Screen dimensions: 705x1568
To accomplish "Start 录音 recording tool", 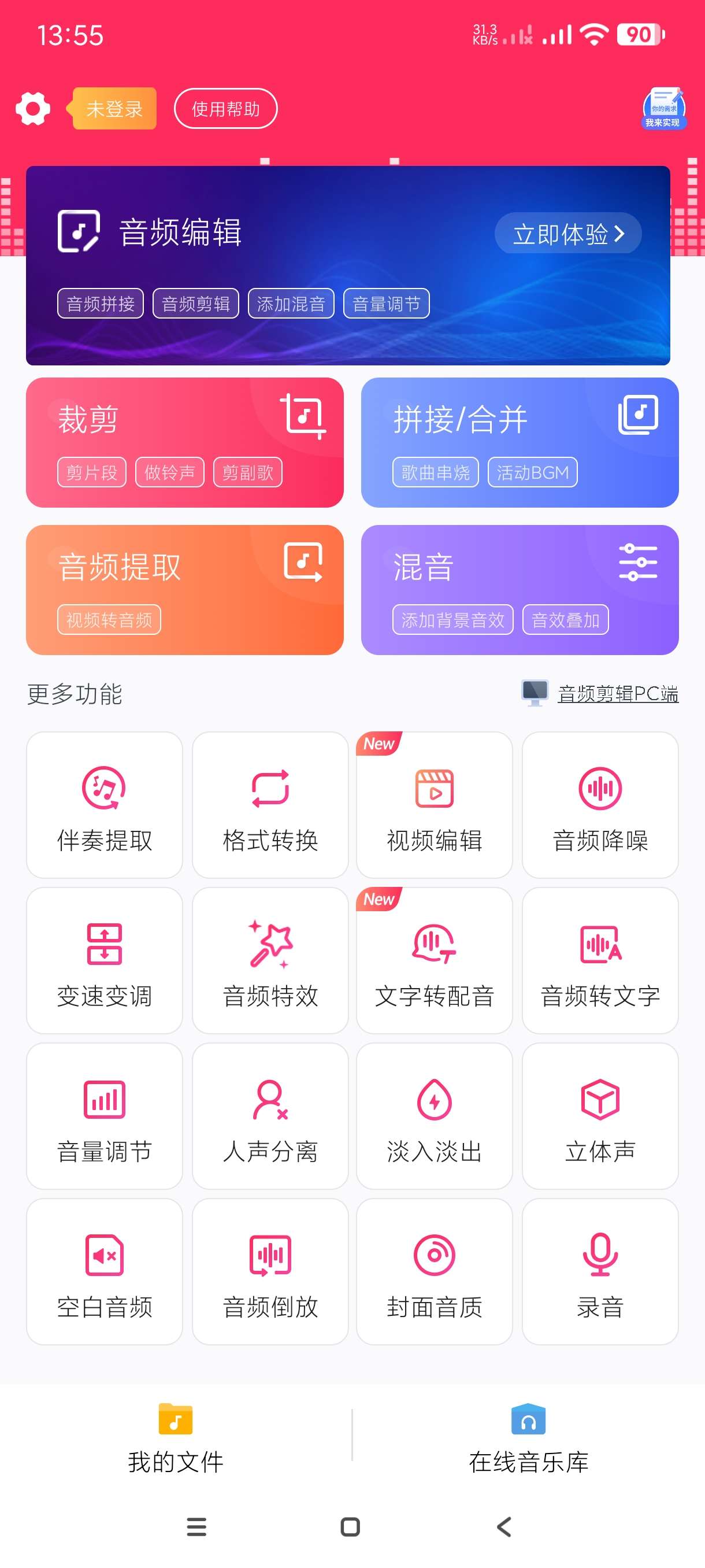I will click(600, 1271).
